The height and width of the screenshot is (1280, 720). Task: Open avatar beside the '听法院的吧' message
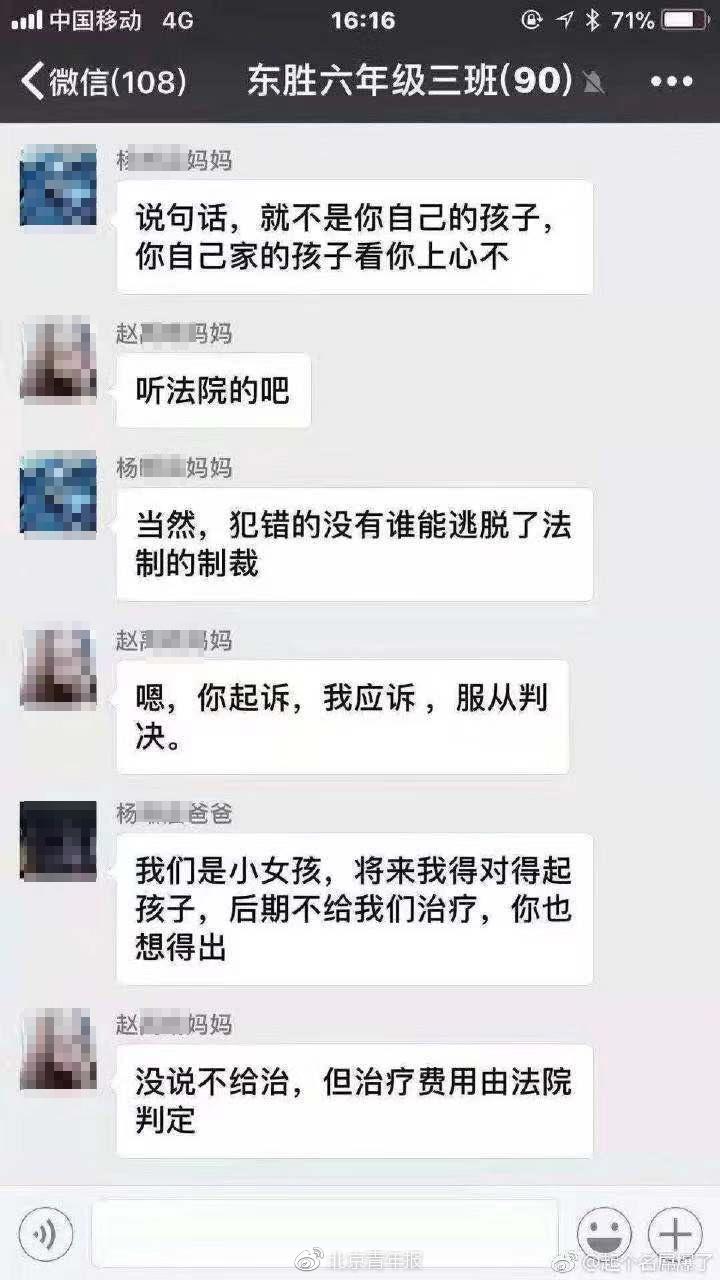click(59, 358)
